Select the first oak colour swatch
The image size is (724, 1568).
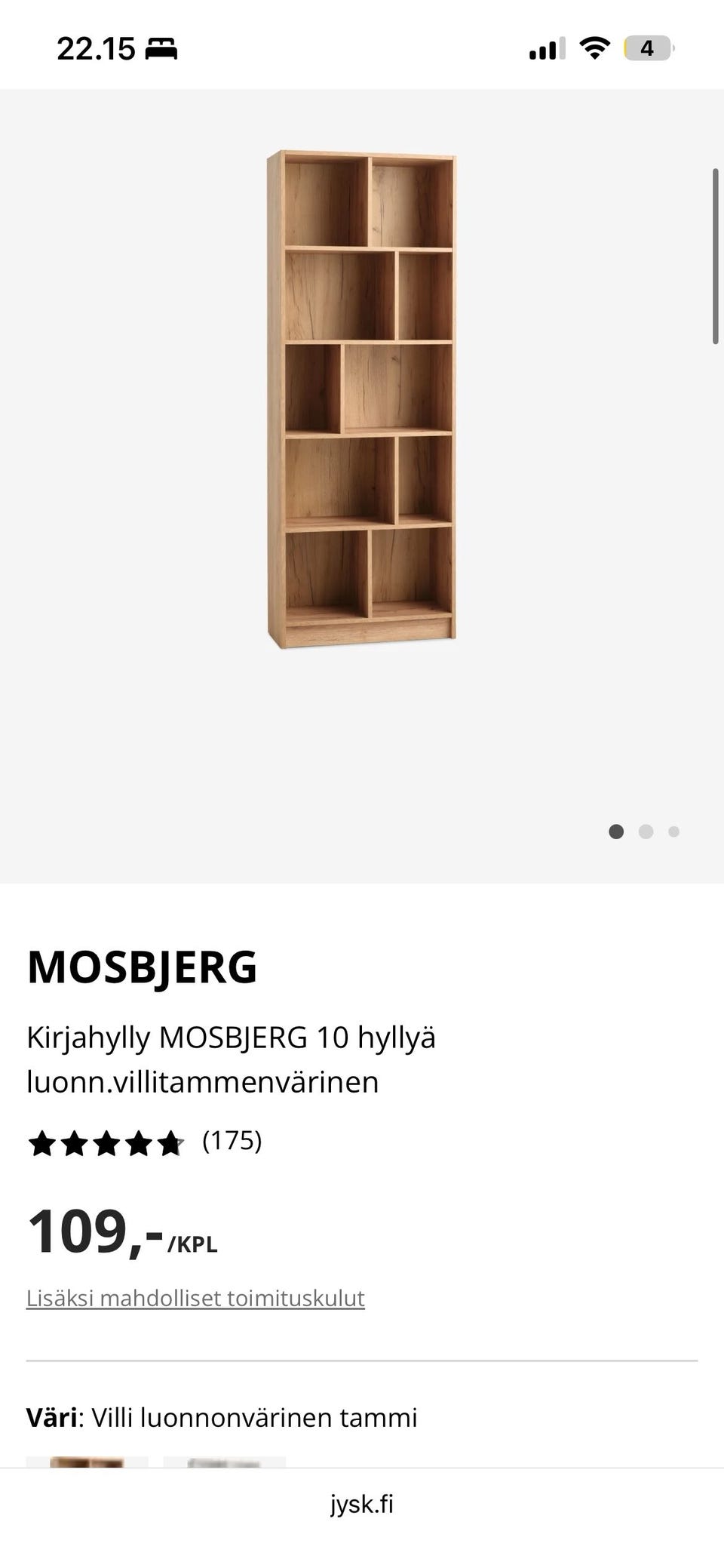87,1462
